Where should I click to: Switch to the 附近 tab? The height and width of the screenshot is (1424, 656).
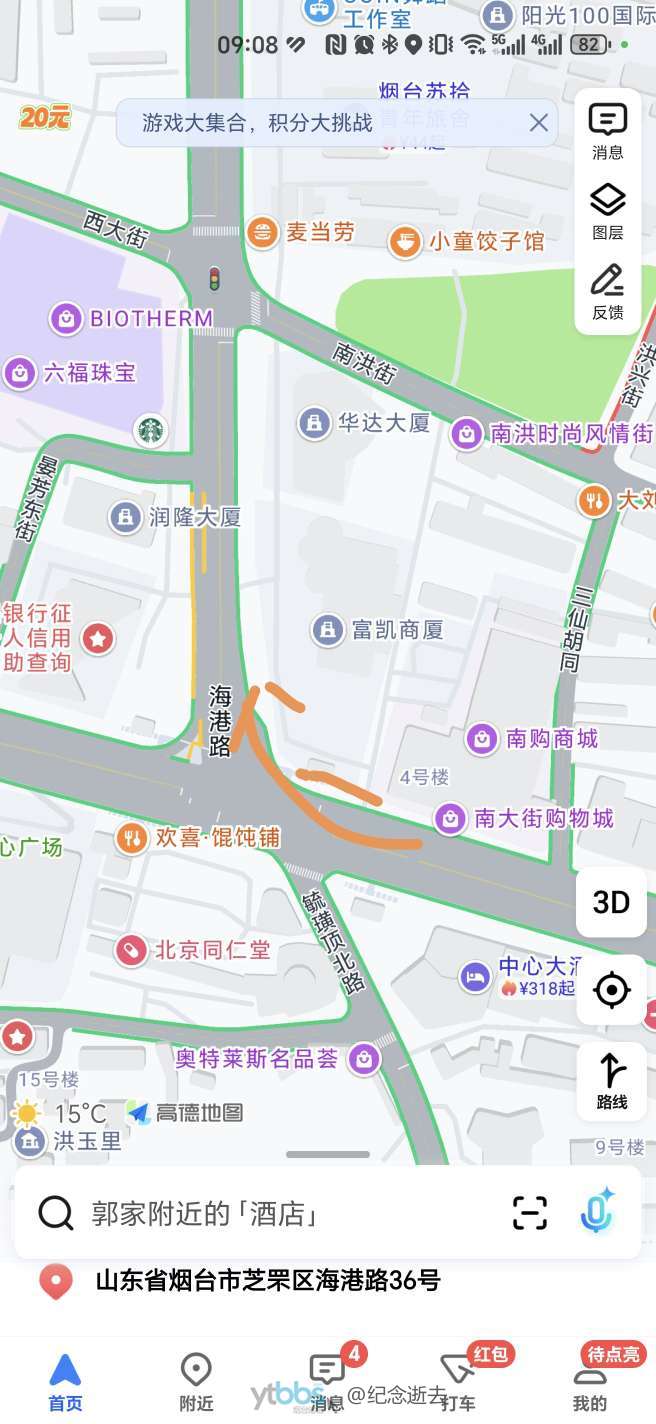(196, 1382)
